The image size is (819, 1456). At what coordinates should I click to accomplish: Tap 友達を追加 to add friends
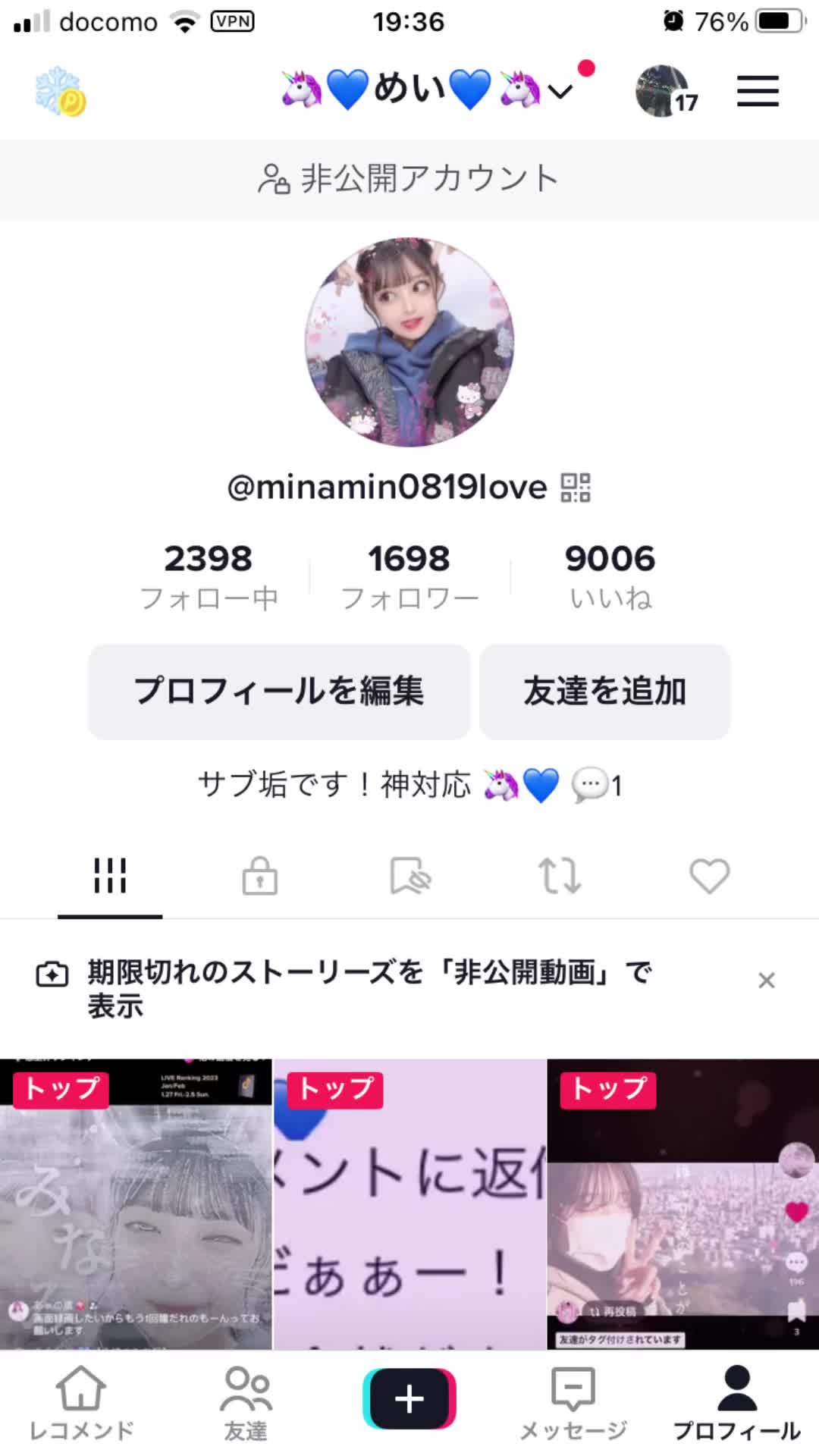[x=604, y=692]
